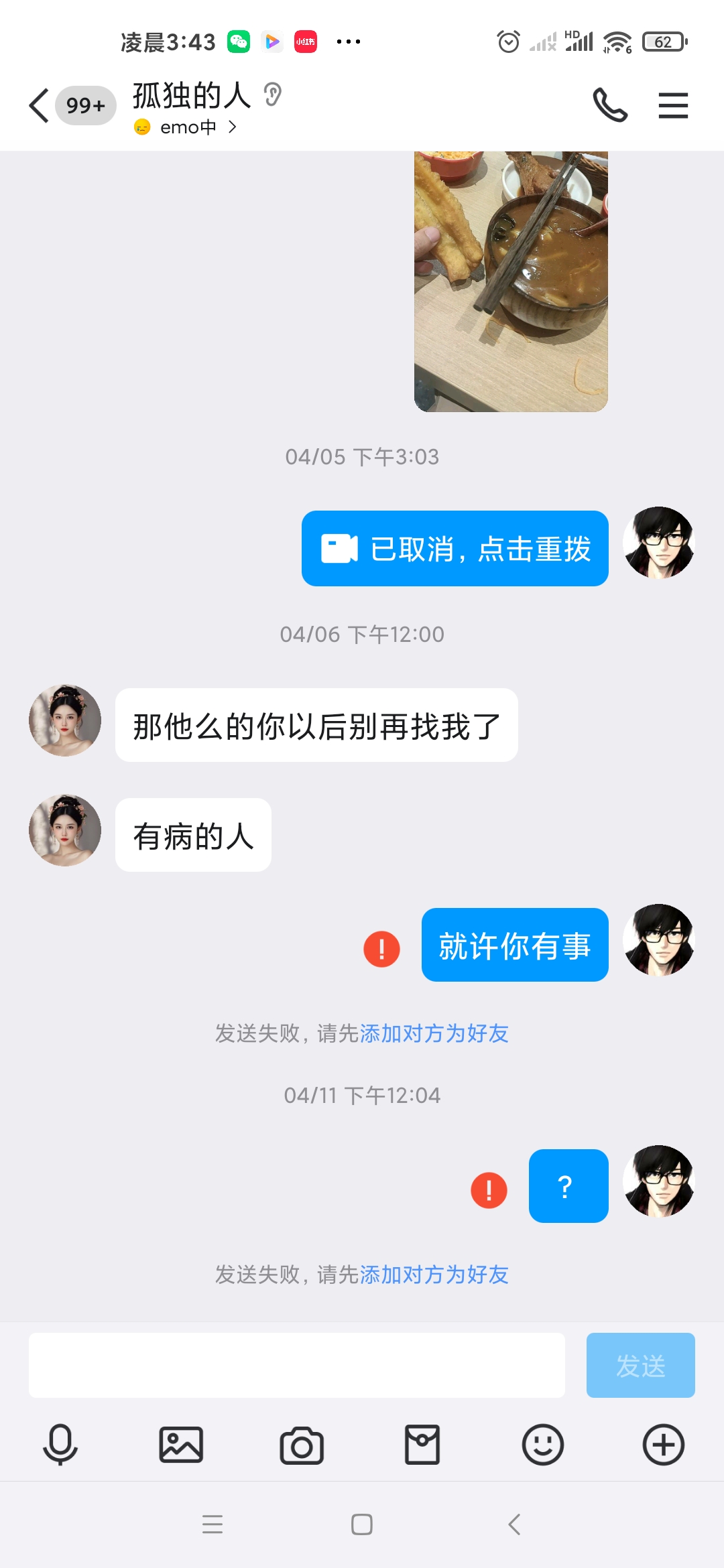
Task: Tap the 发送 send button
Action: coord(640,1365)
